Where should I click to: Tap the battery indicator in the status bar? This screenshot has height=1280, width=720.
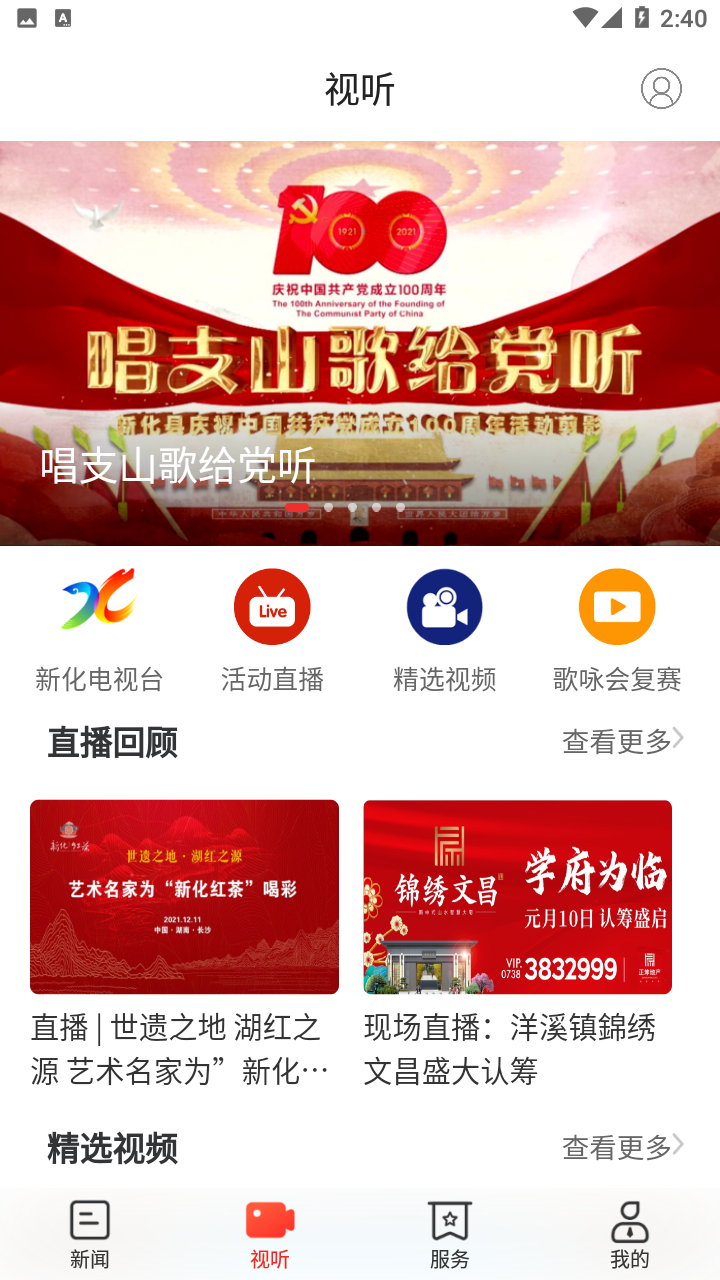tap(640, 16)
